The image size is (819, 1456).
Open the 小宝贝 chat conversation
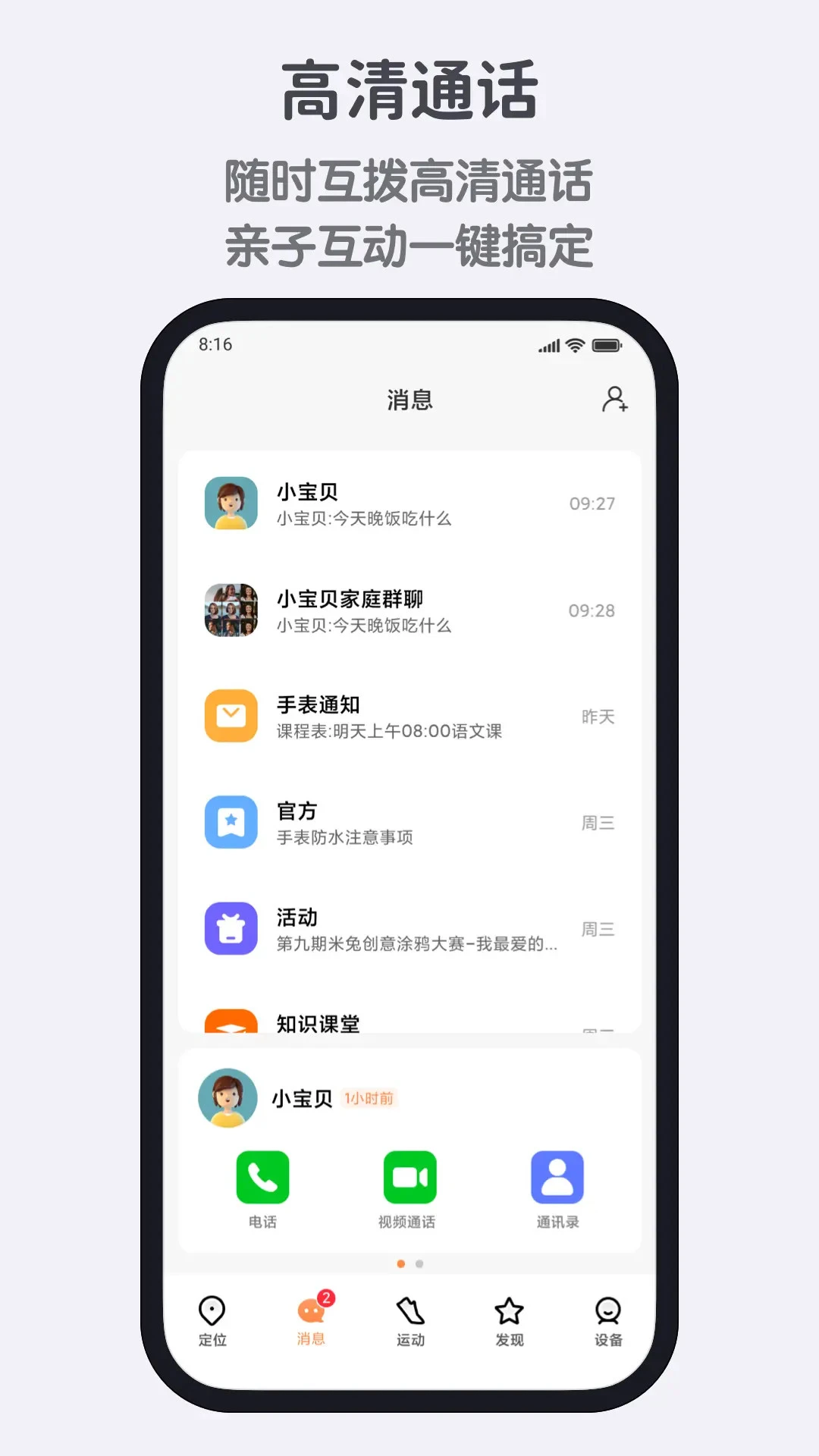(x=409, y=503)
